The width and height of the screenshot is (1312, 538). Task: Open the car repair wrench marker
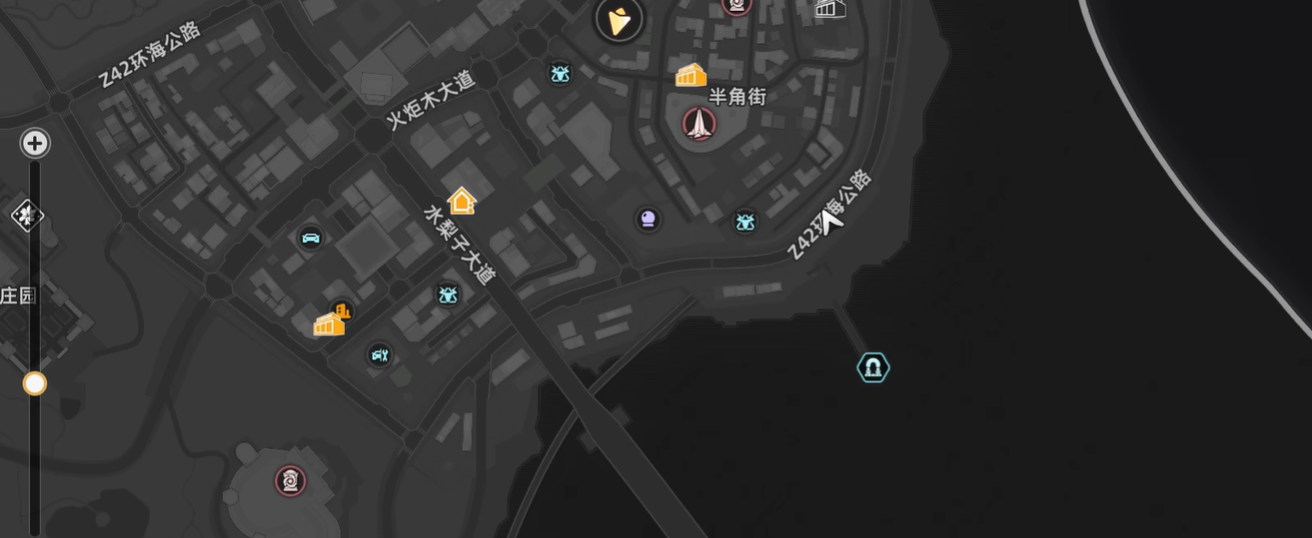pyautogui.click(x=379, y=354)
